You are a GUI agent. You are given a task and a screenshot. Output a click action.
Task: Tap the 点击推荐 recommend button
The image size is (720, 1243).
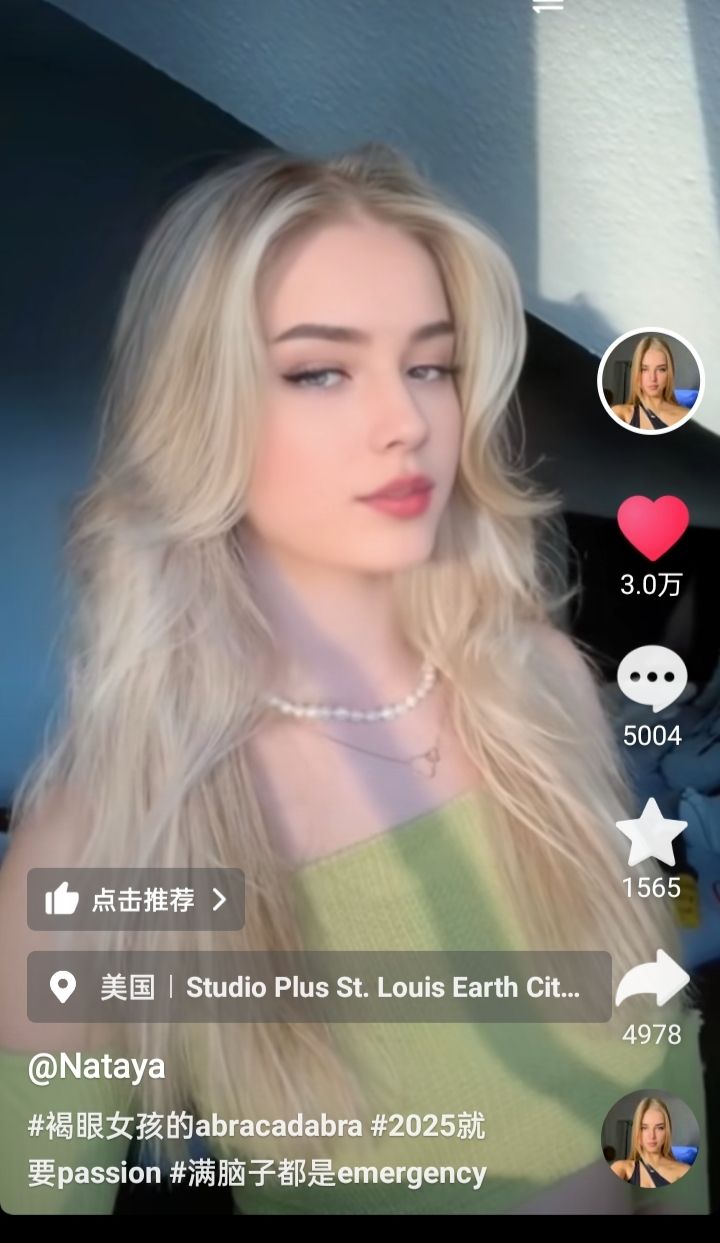136,899
